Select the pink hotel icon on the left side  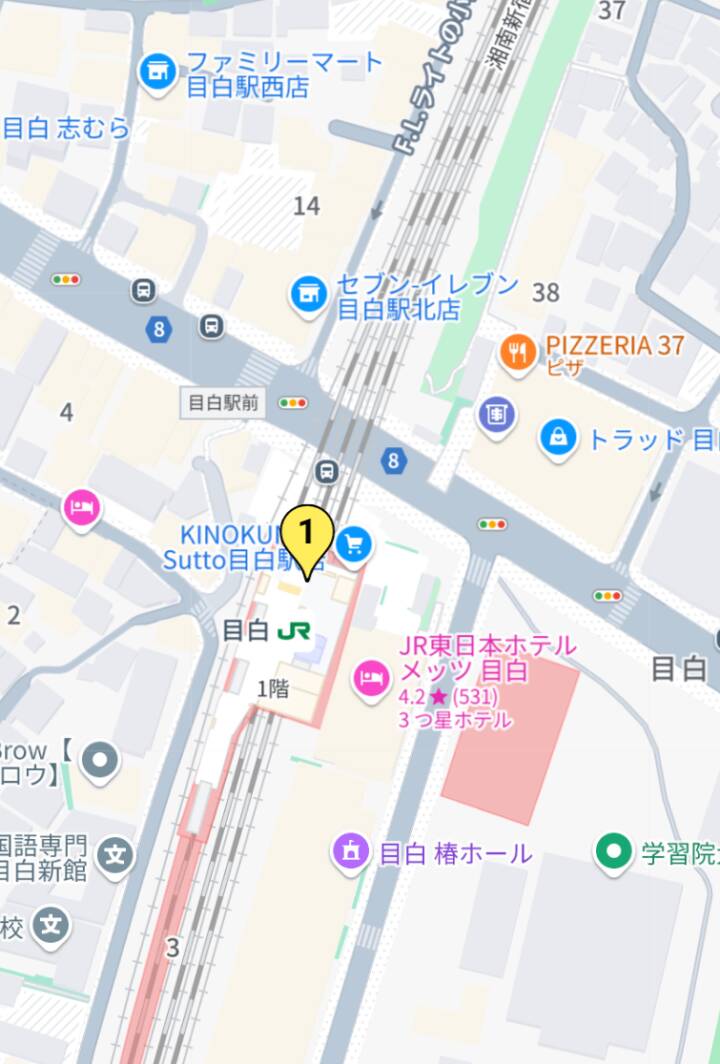click(x=80, y=508)
